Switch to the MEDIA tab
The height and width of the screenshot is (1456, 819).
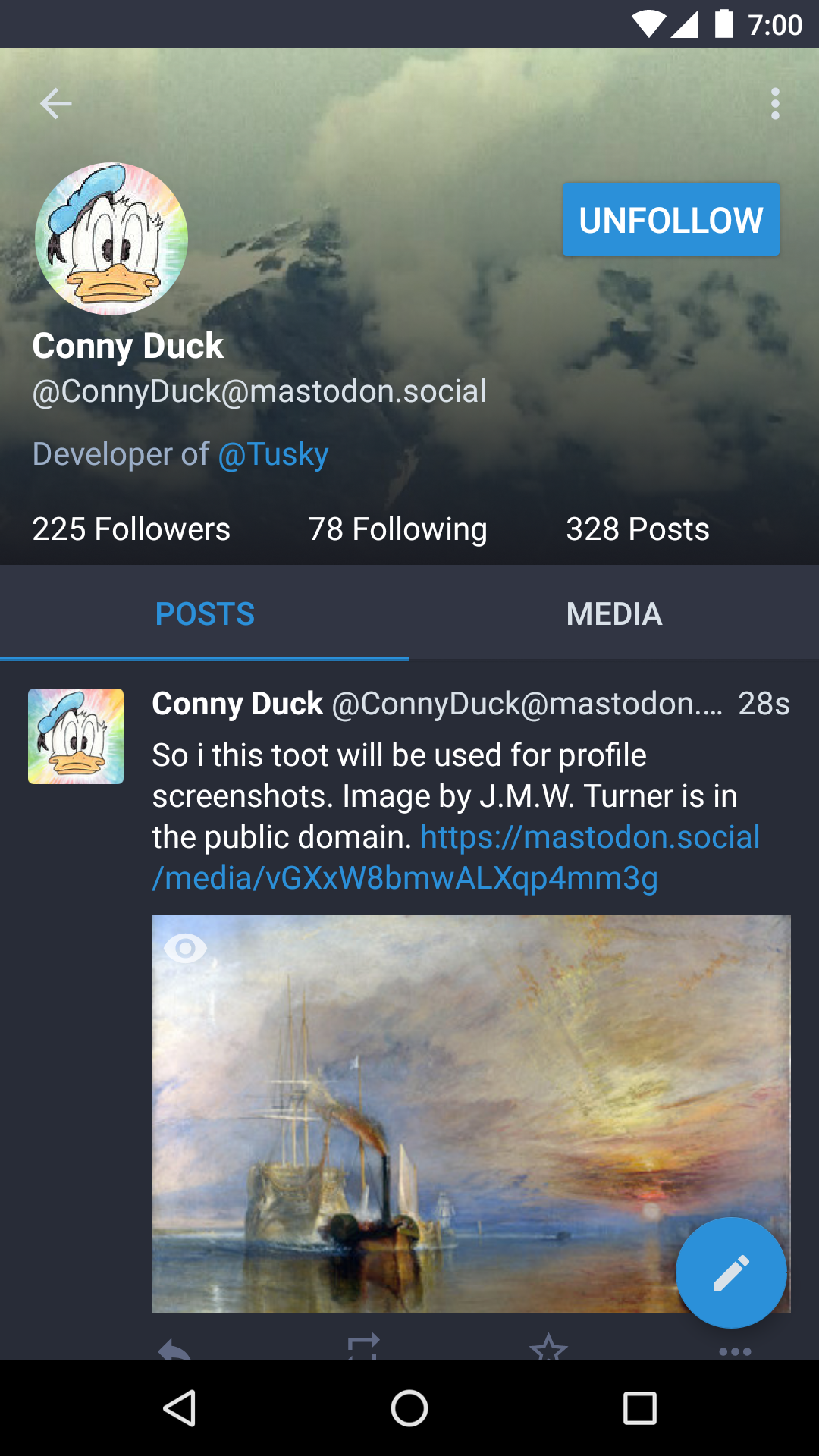point(614,613)
